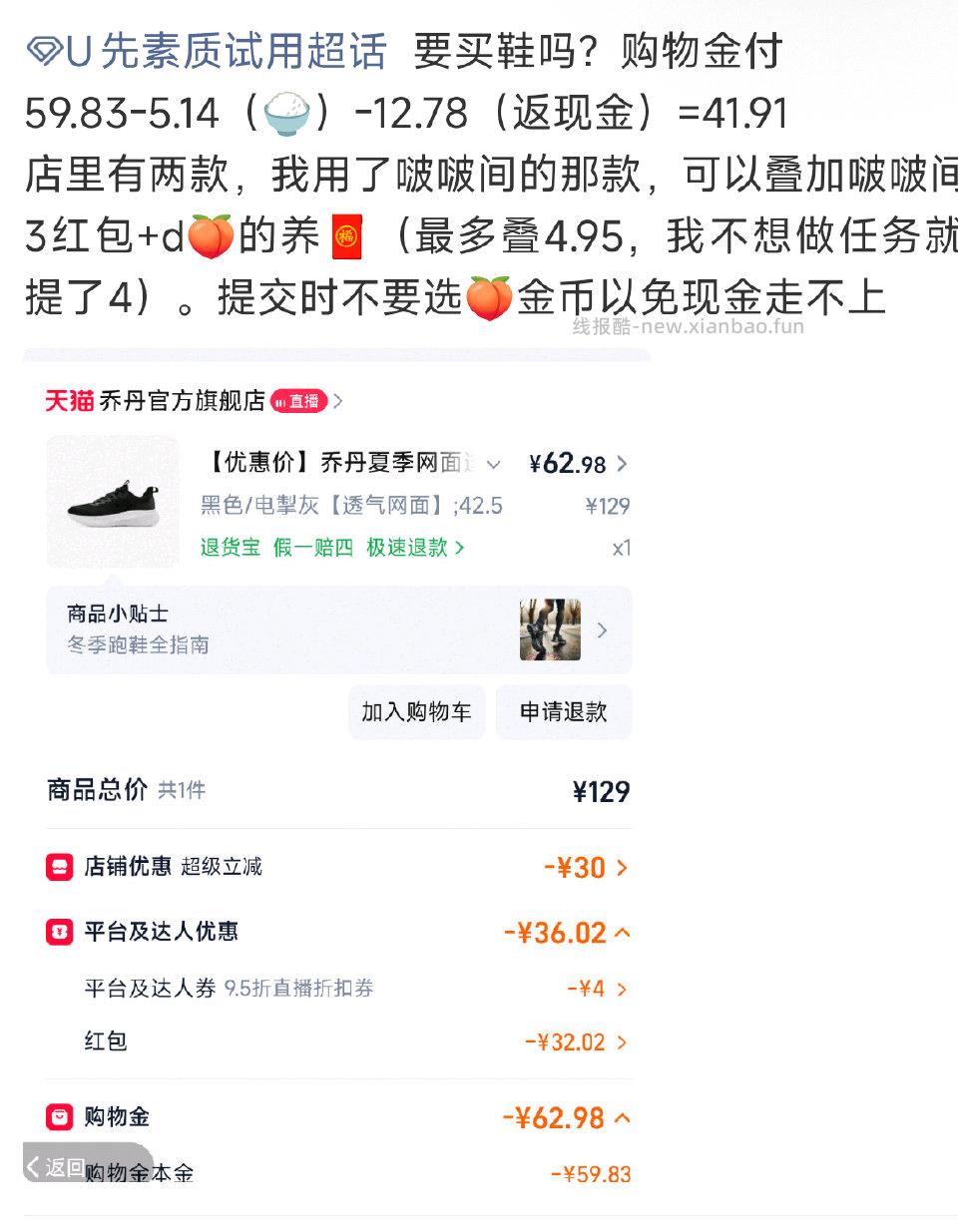Collapse the 购物金 details section
Screen dimensions: 958x1232
(x=624, y=1118)
